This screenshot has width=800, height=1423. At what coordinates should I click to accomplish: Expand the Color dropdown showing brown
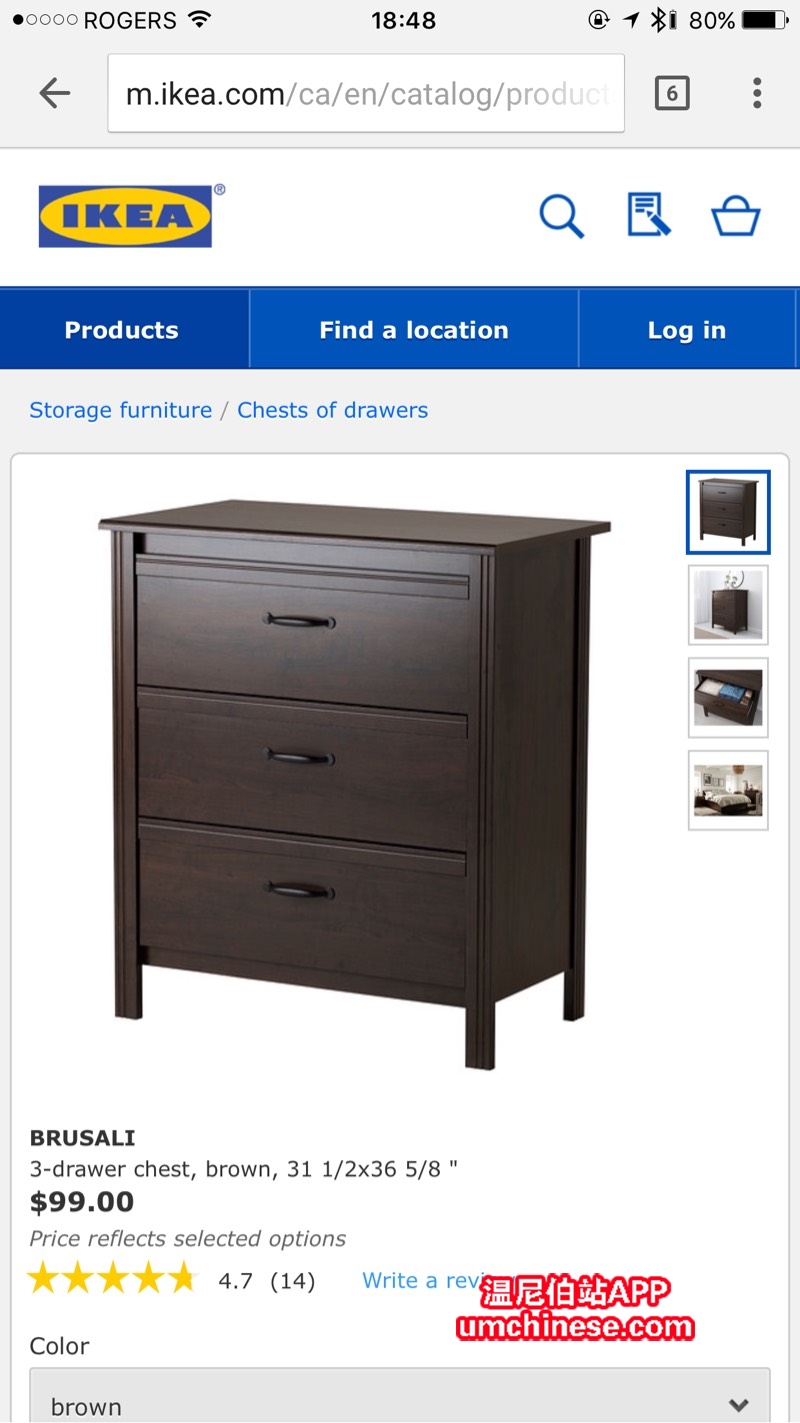pos(400,1403)
